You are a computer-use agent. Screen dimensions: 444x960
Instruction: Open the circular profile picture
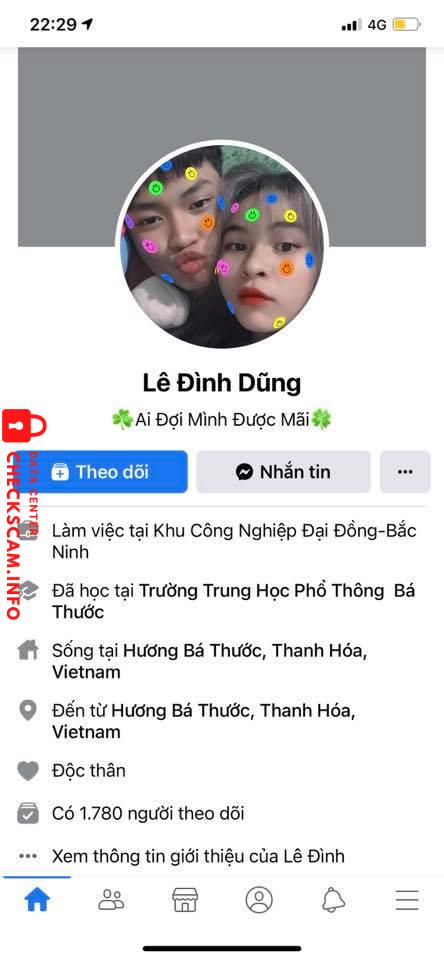tap(222, 246)
